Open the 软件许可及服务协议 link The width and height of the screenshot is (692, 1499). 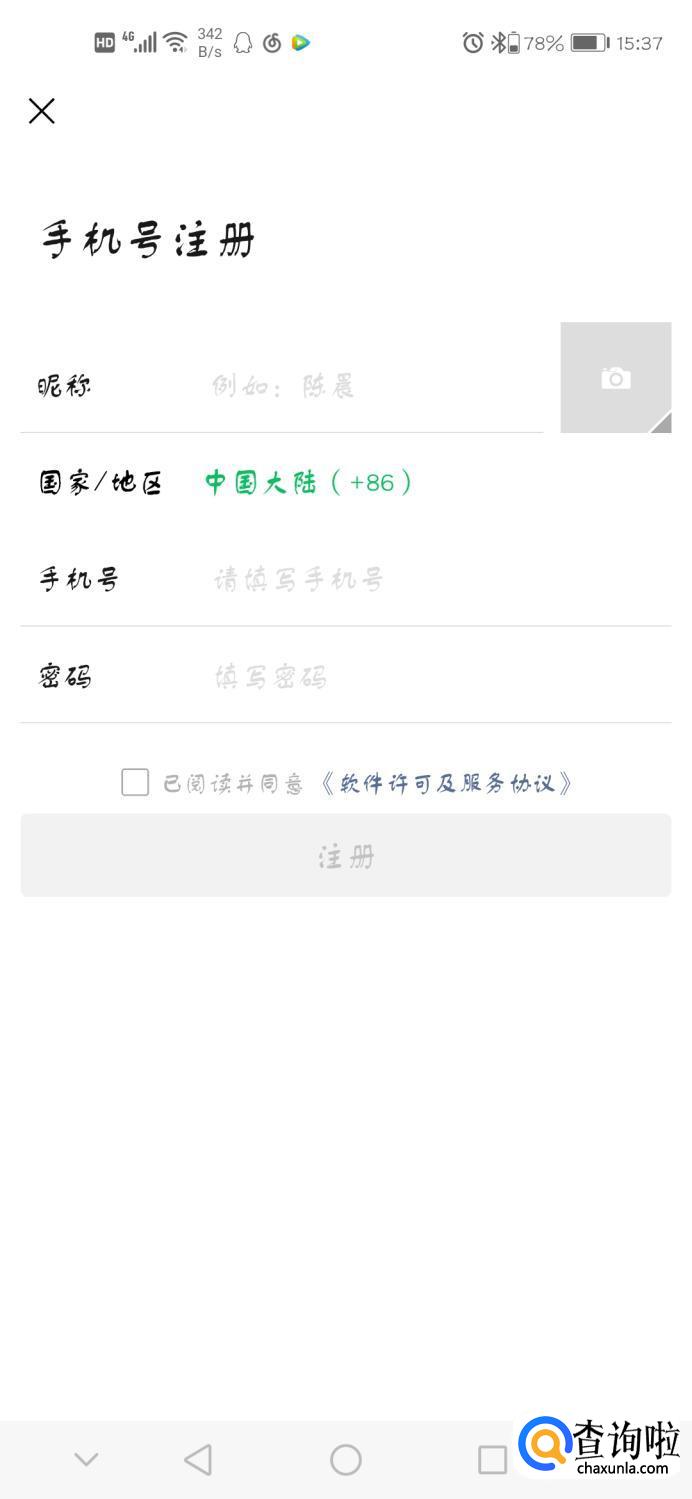[x=446, y=783]
